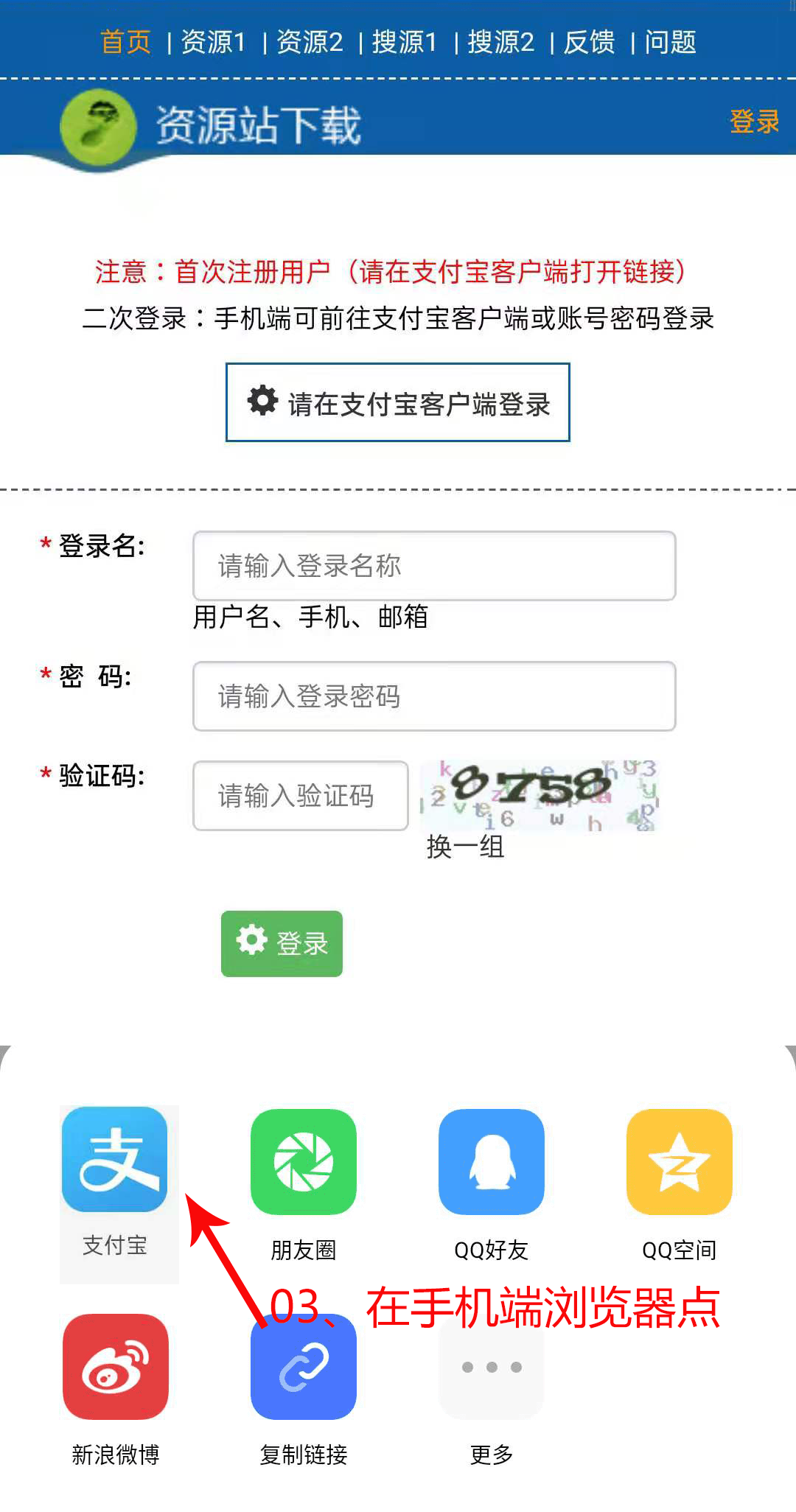Go to 资源1 section
The height and width of the screenshot is (1512, 796).
click(214, 42)
